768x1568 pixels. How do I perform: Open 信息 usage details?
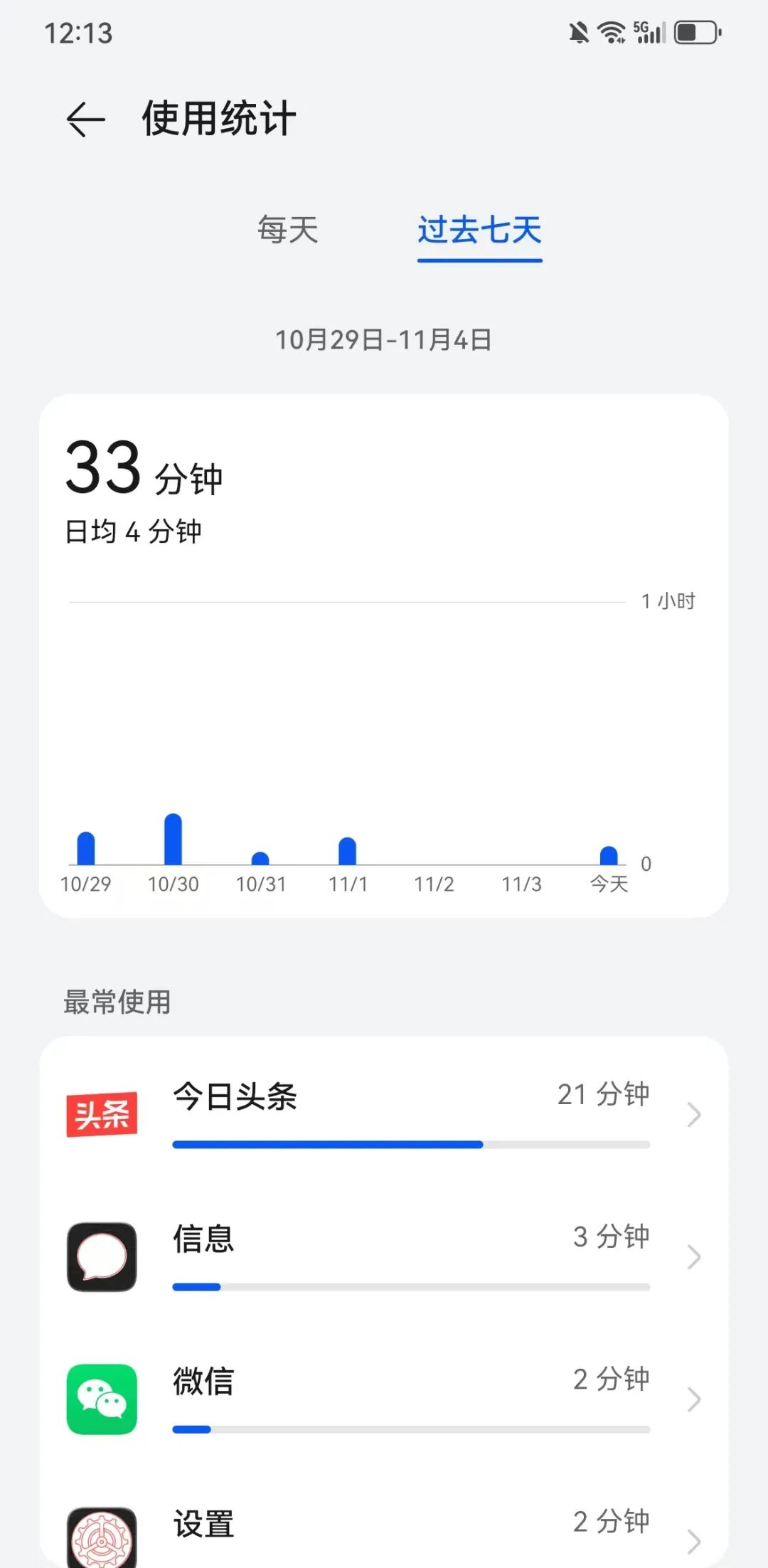pyautogui.click(x=384, y=1256)
